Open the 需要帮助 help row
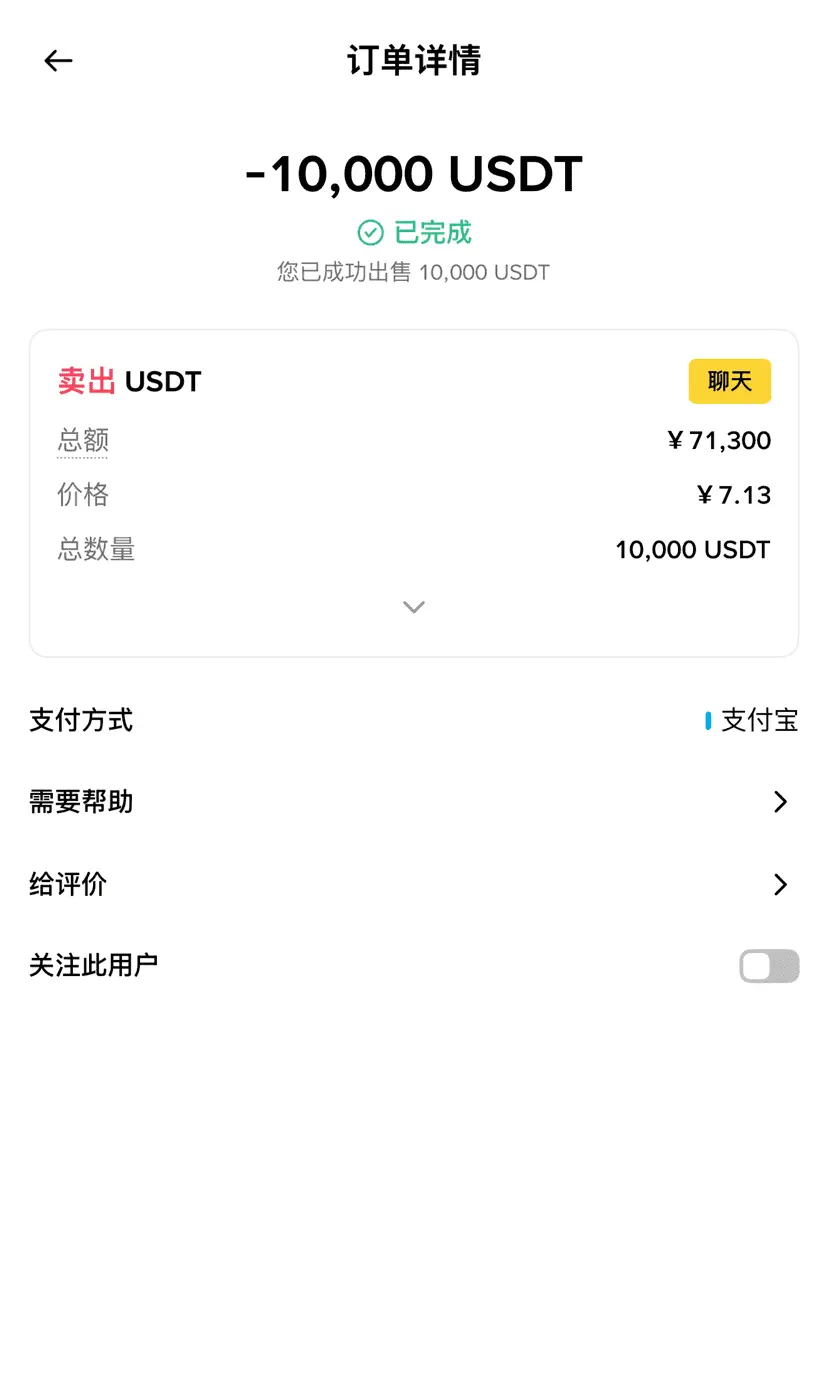Screen dimensions: 828x1399 414,802
